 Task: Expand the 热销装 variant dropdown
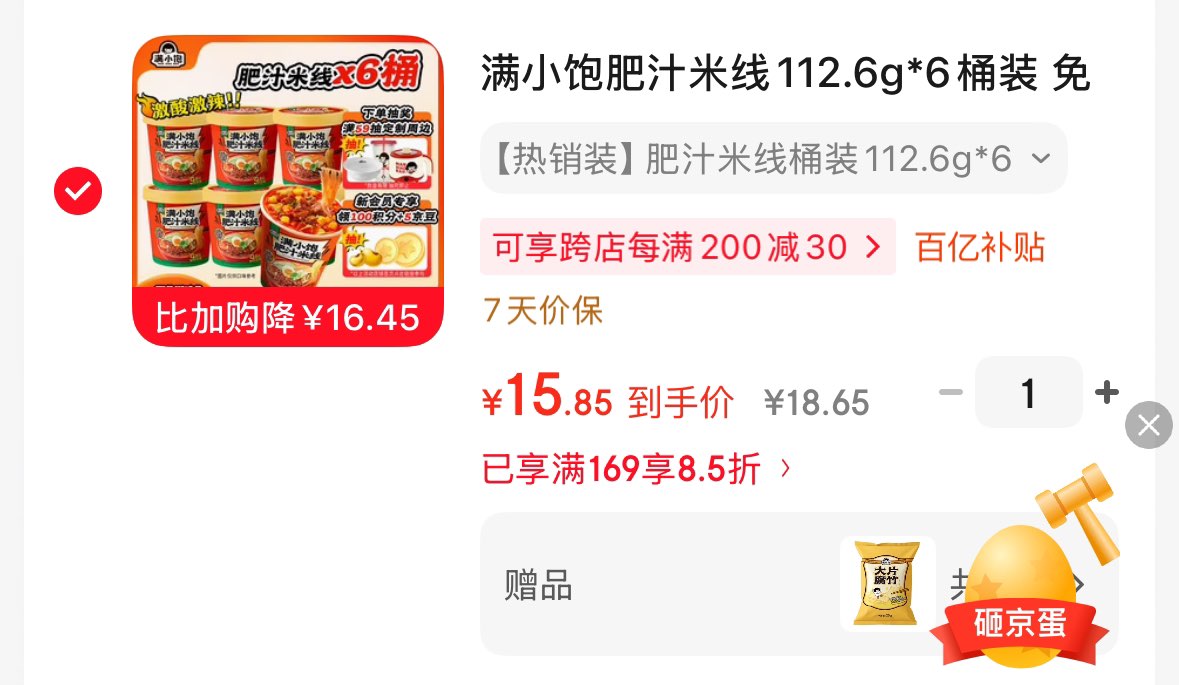[774, 159]
